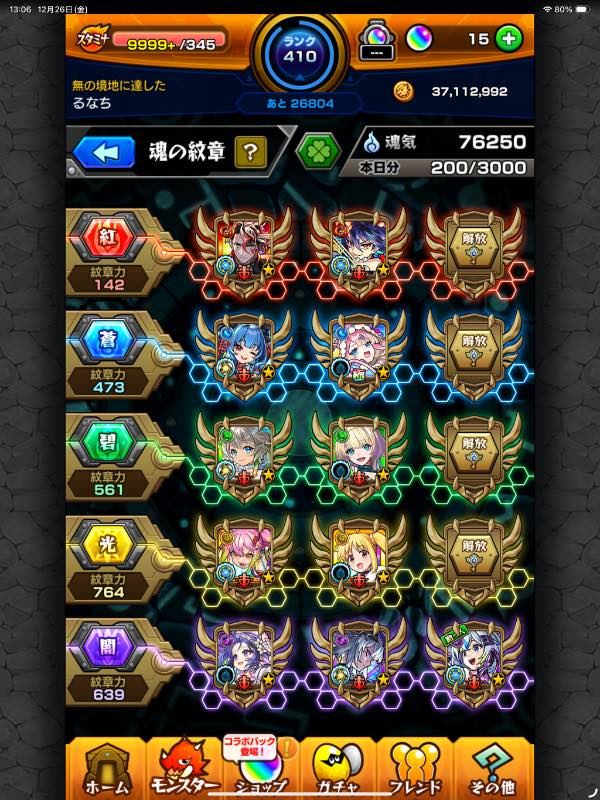This screenshot has width=600, height=800.
Task: Open the フレンド tab
Action: point(416,770)
